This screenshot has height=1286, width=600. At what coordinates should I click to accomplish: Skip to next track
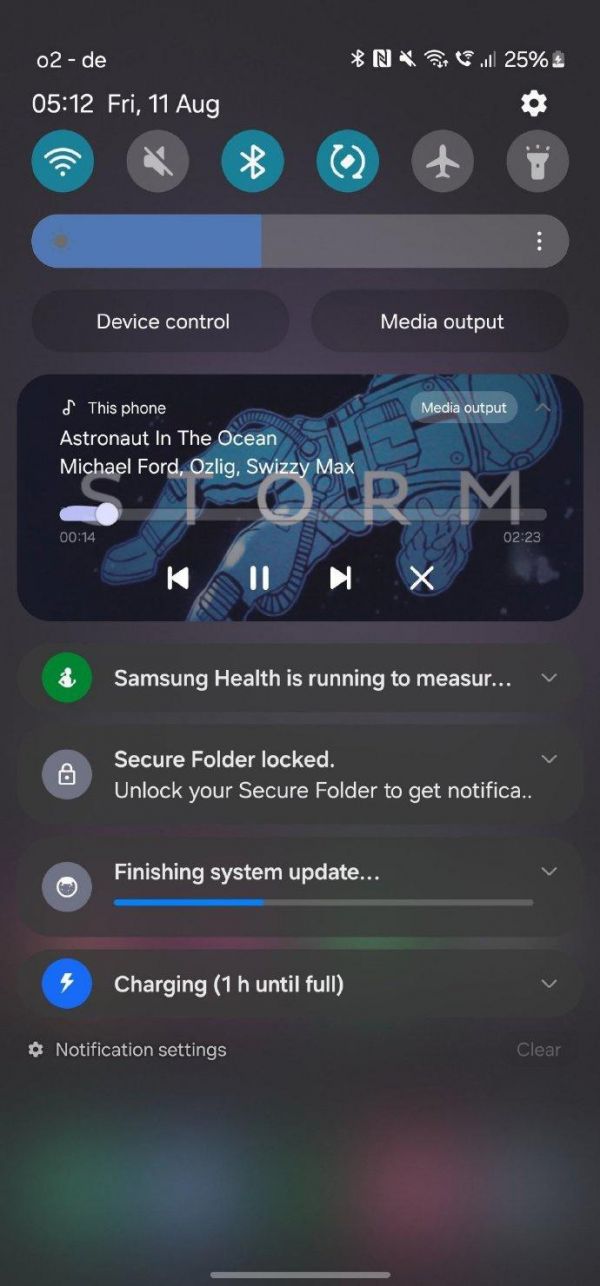point(341,578)
